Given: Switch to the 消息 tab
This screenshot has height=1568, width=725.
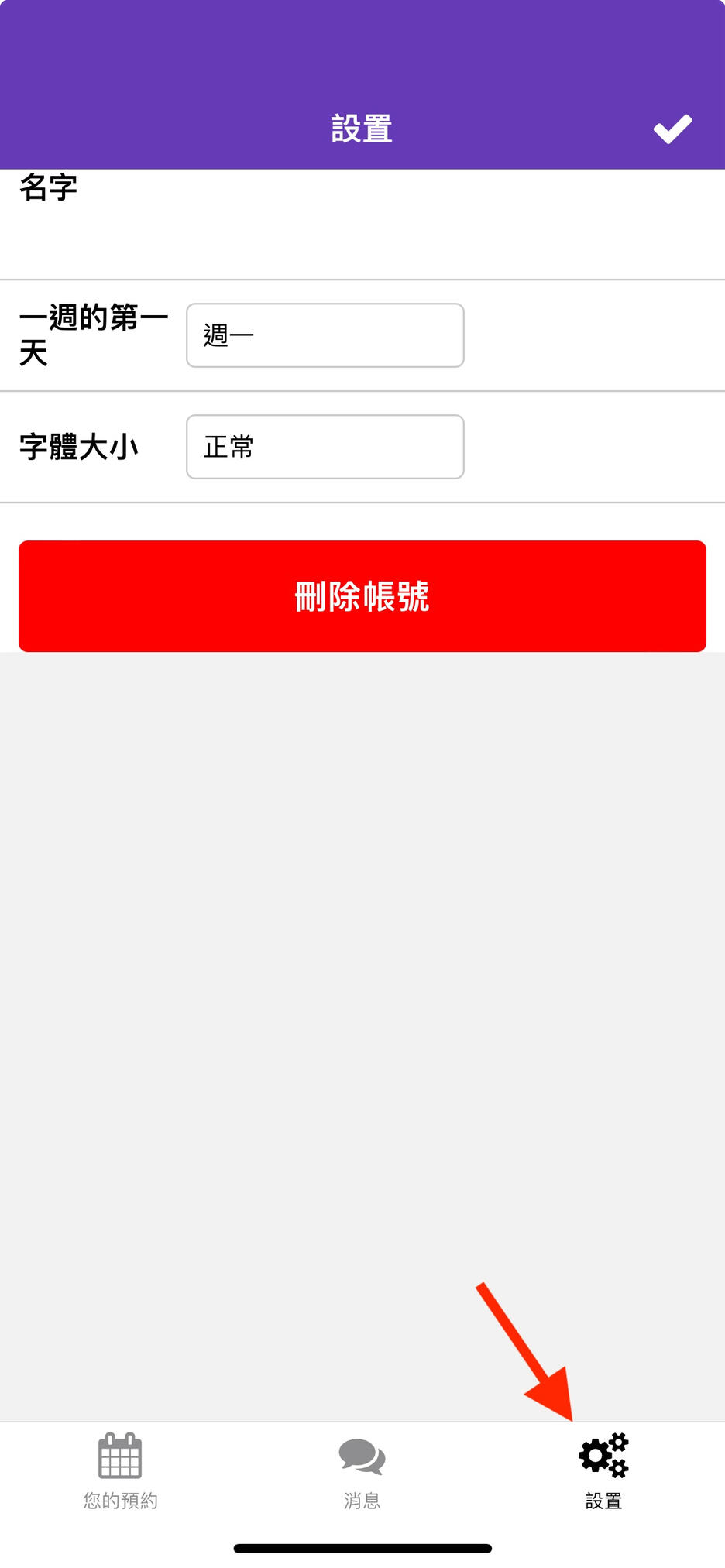Looking at the screenshot, I should 362,1470.
